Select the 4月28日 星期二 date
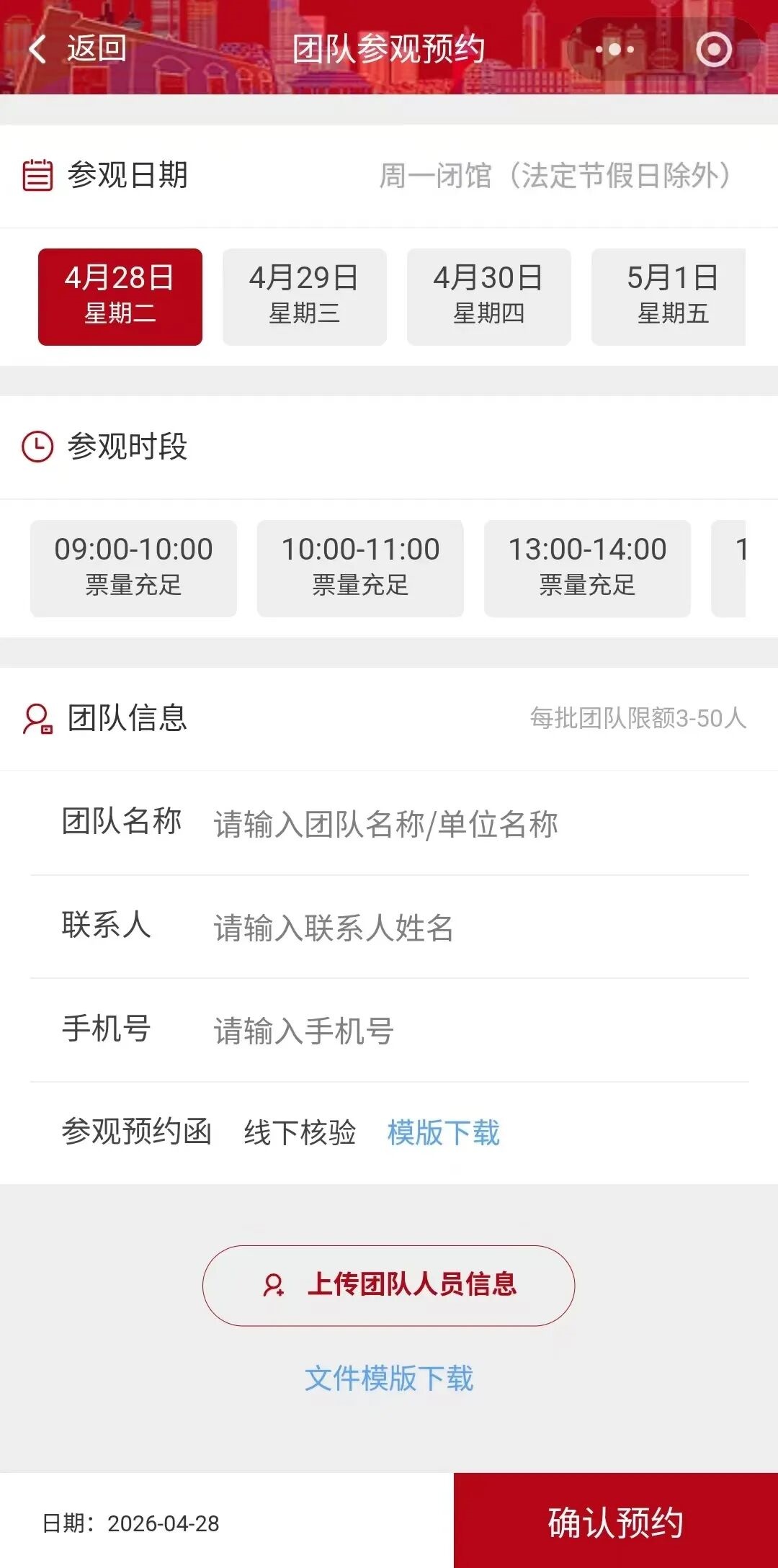Viewport: 778px width, 1568px height. click(x=120, y=297)
